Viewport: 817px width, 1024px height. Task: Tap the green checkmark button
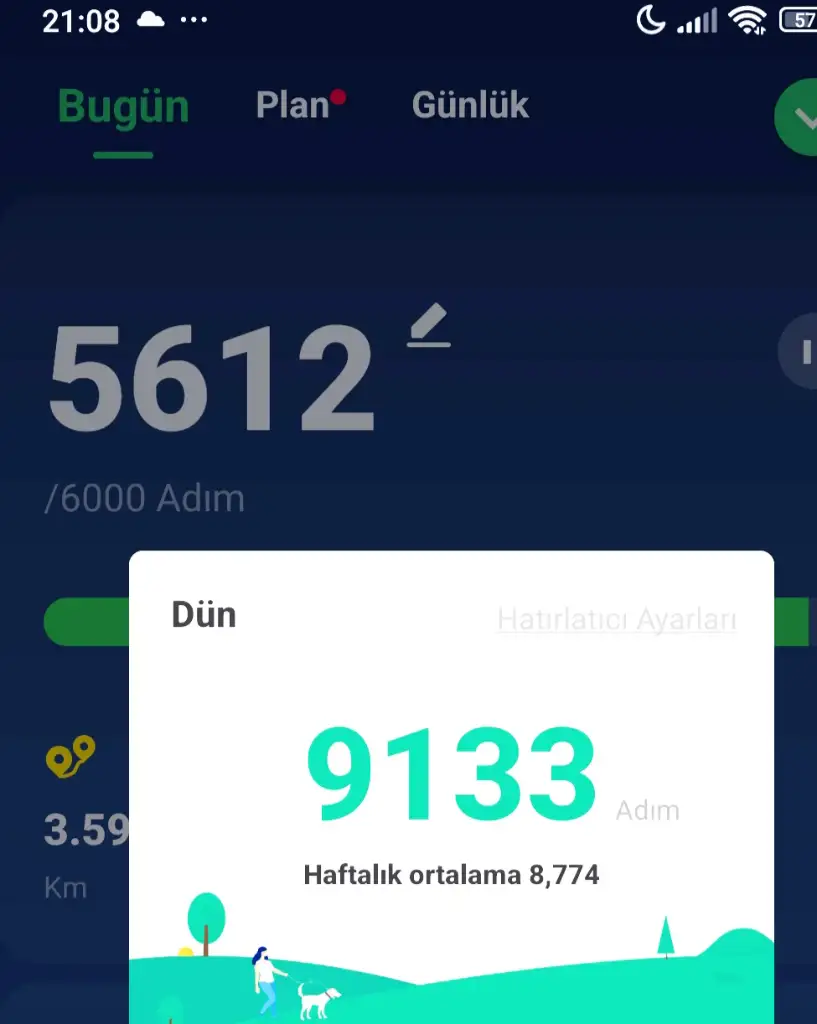[799, 118]
